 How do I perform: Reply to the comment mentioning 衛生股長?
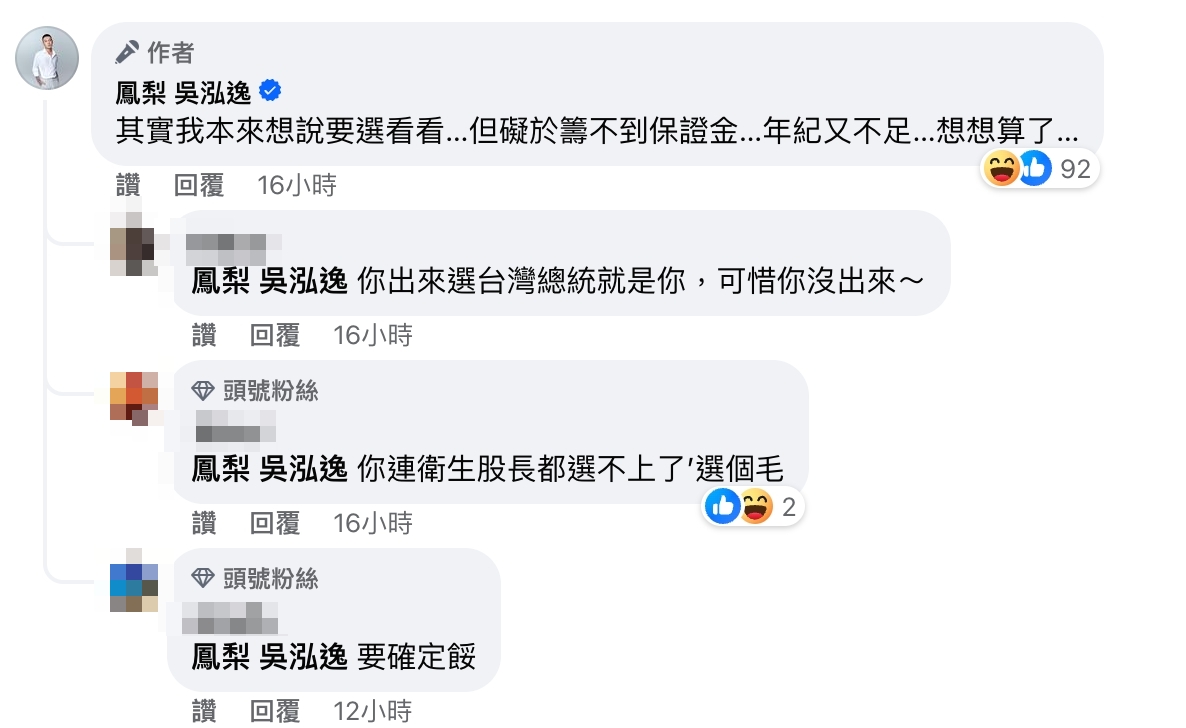[275, 522]
